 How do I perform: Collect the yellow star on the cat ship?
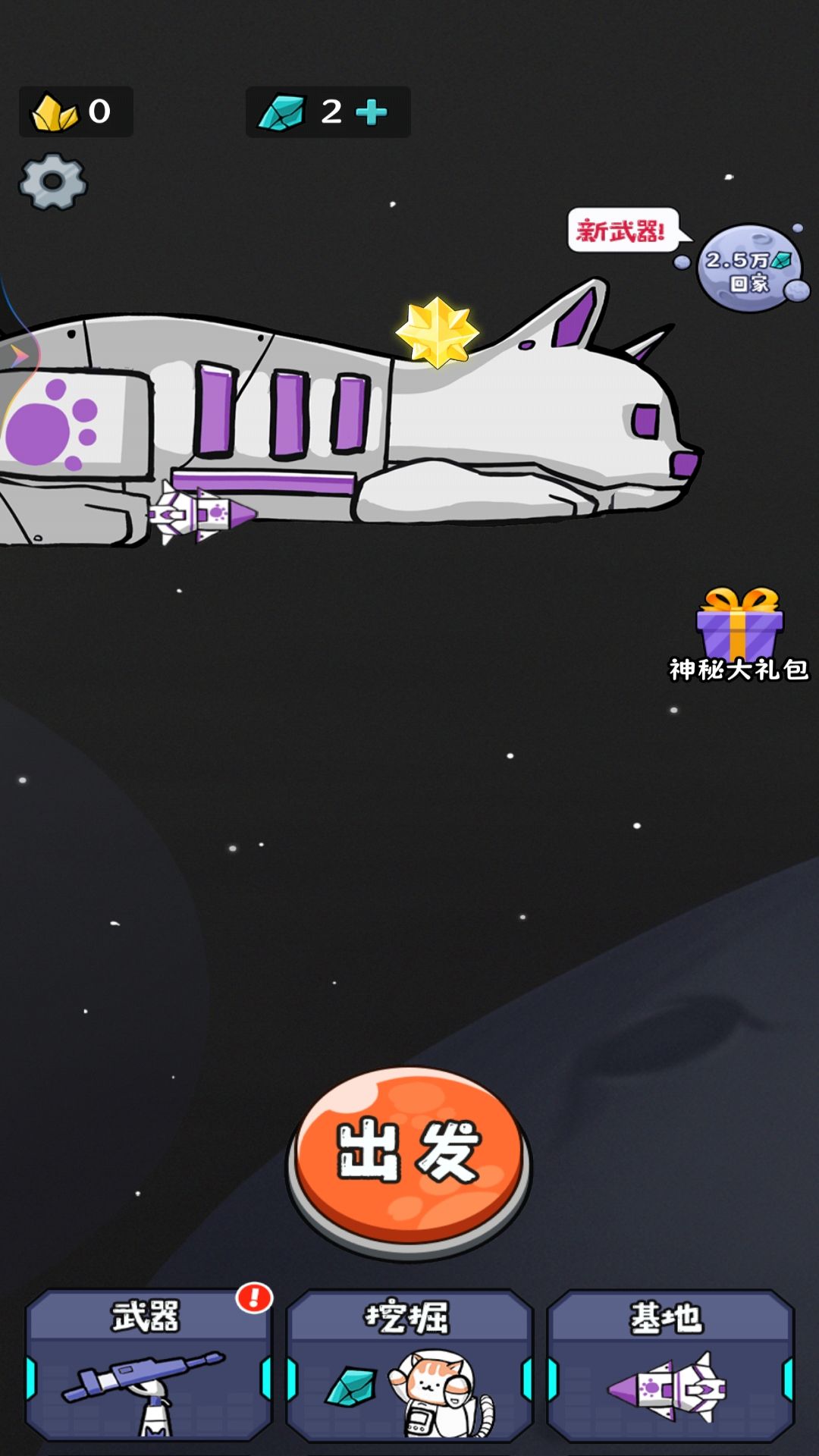(438, 332)
